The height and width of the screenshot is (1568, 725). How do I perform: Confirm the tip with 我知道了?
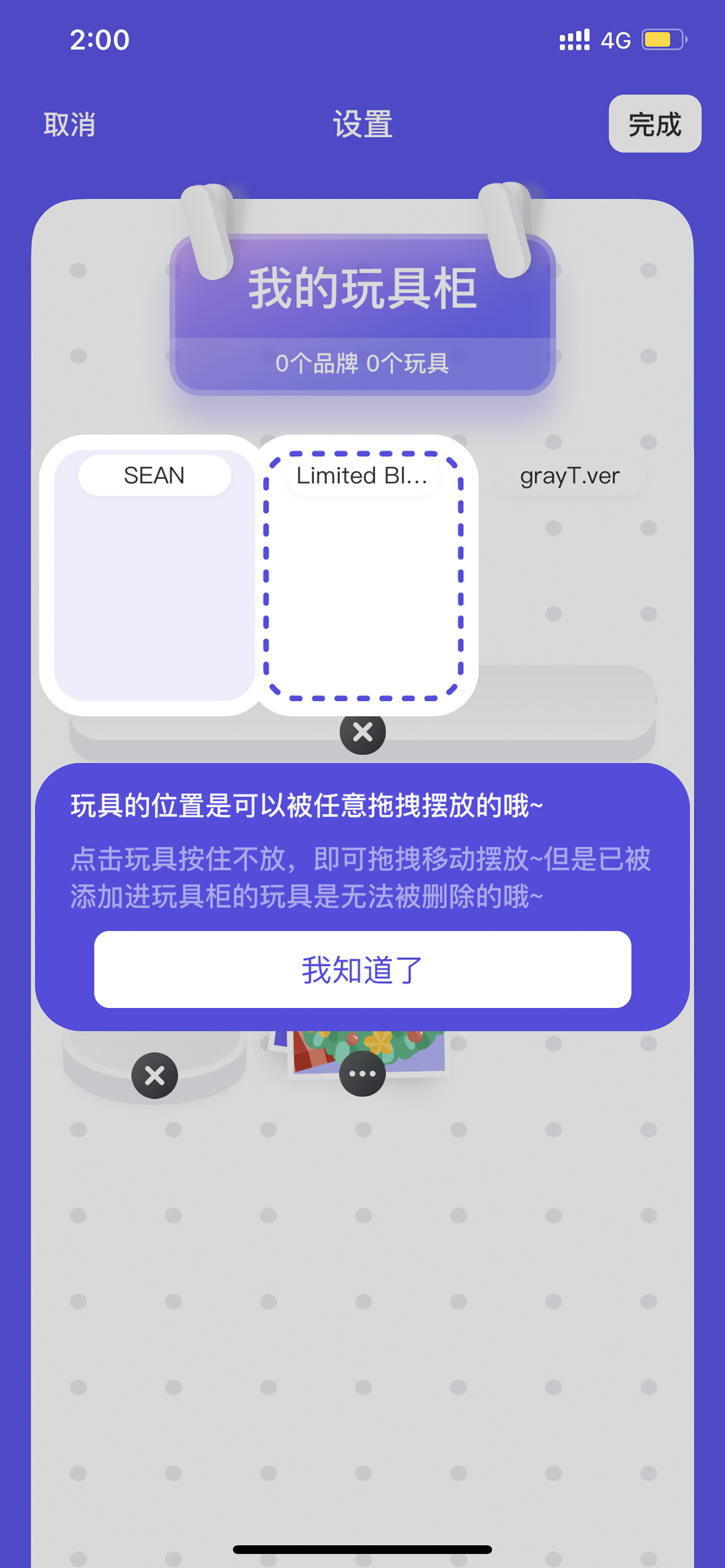[x=362, y=969]
